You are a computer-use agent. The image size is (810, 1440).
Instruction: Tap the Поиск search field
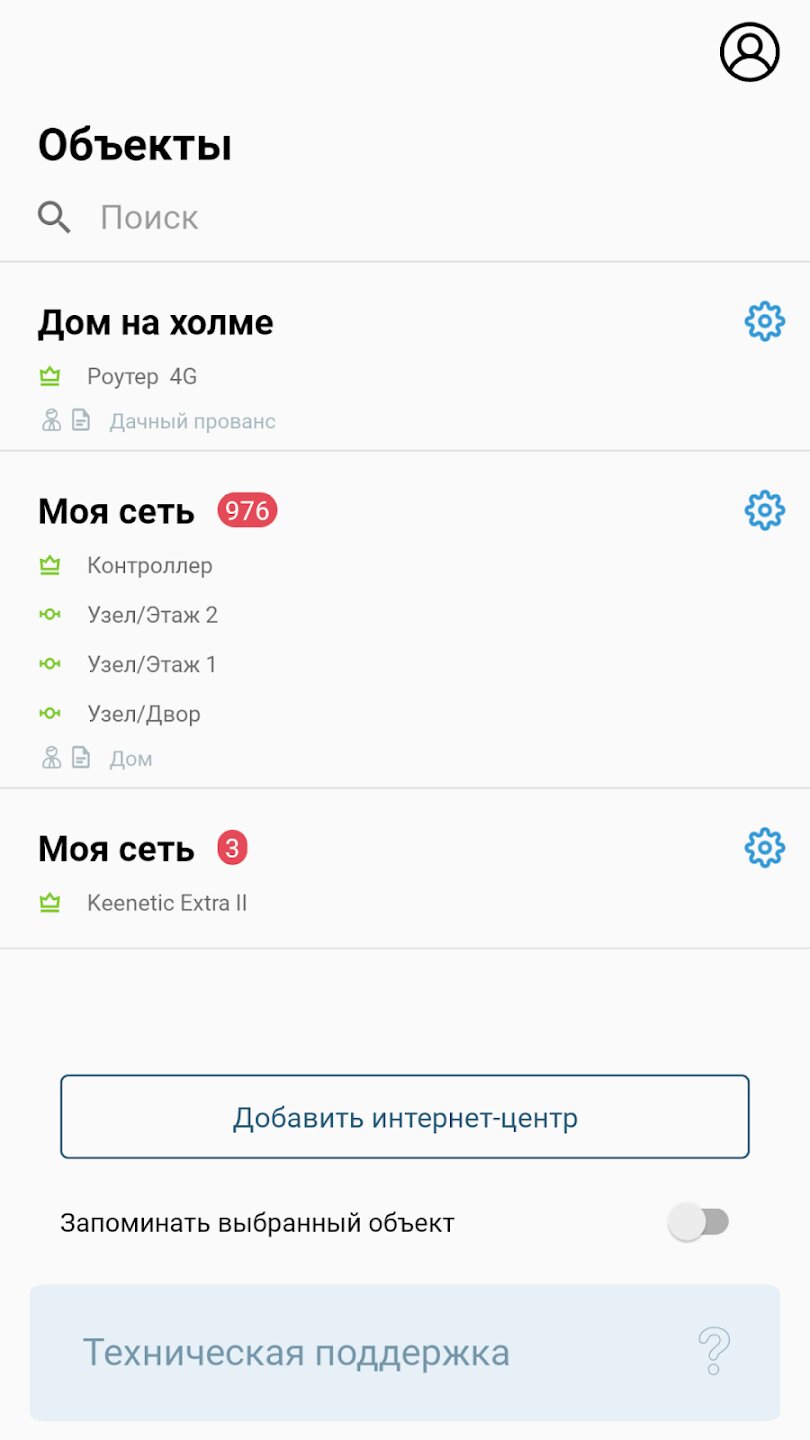point(405,217)
